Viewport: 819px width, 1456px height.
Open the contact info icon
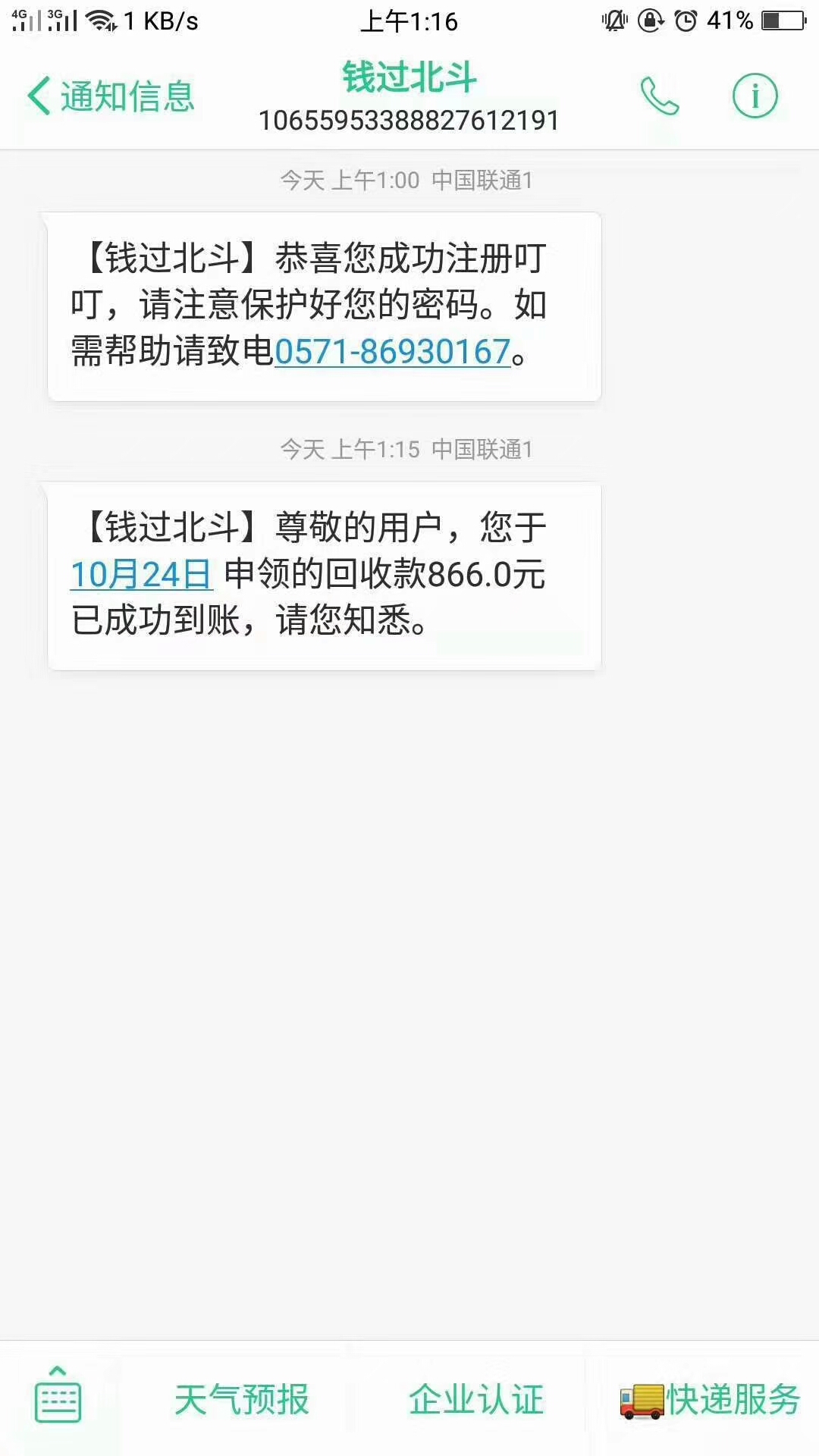click(755, 96)
